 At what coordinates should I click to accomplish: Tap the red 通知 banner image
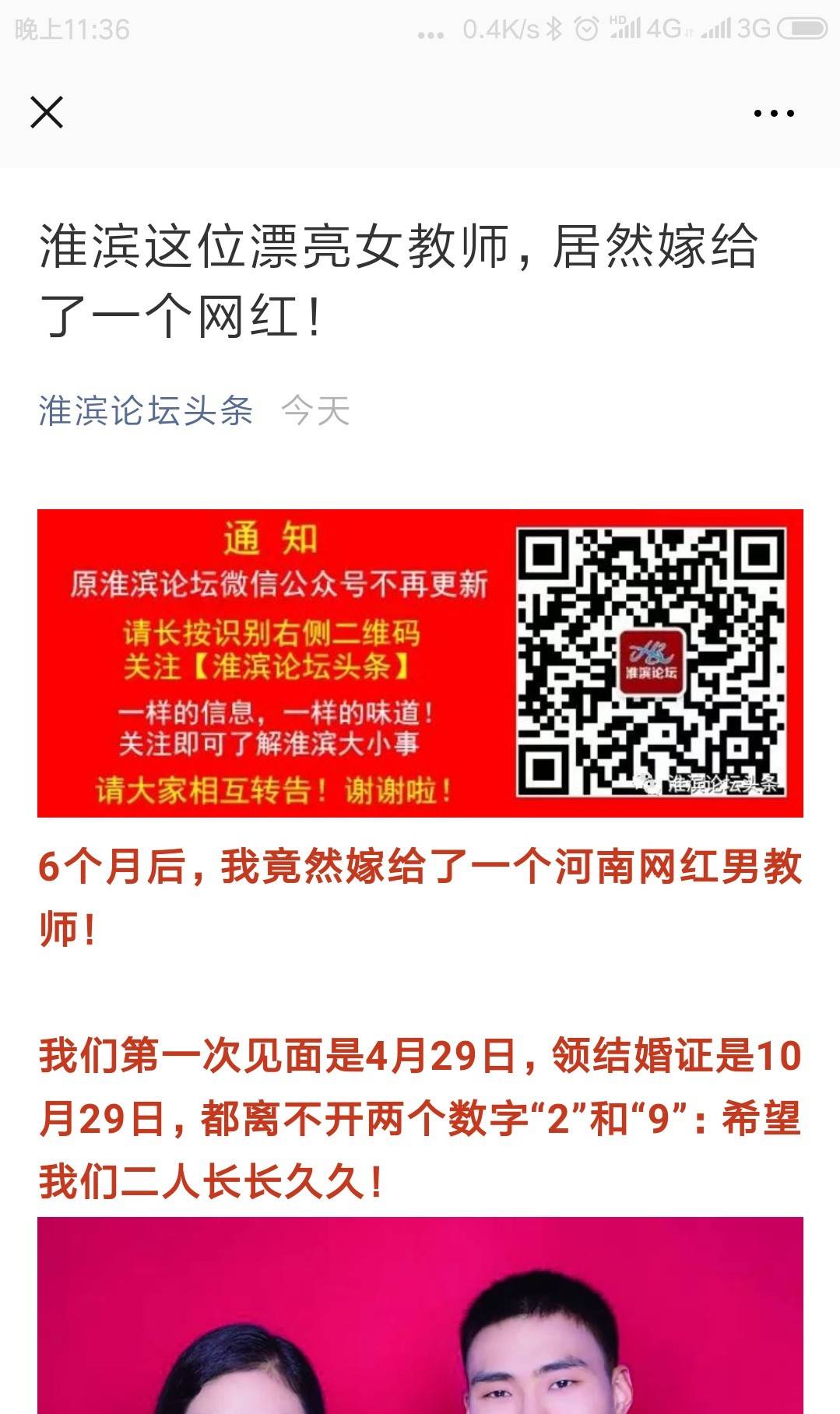pyautogui.click(x=420, y=663)
